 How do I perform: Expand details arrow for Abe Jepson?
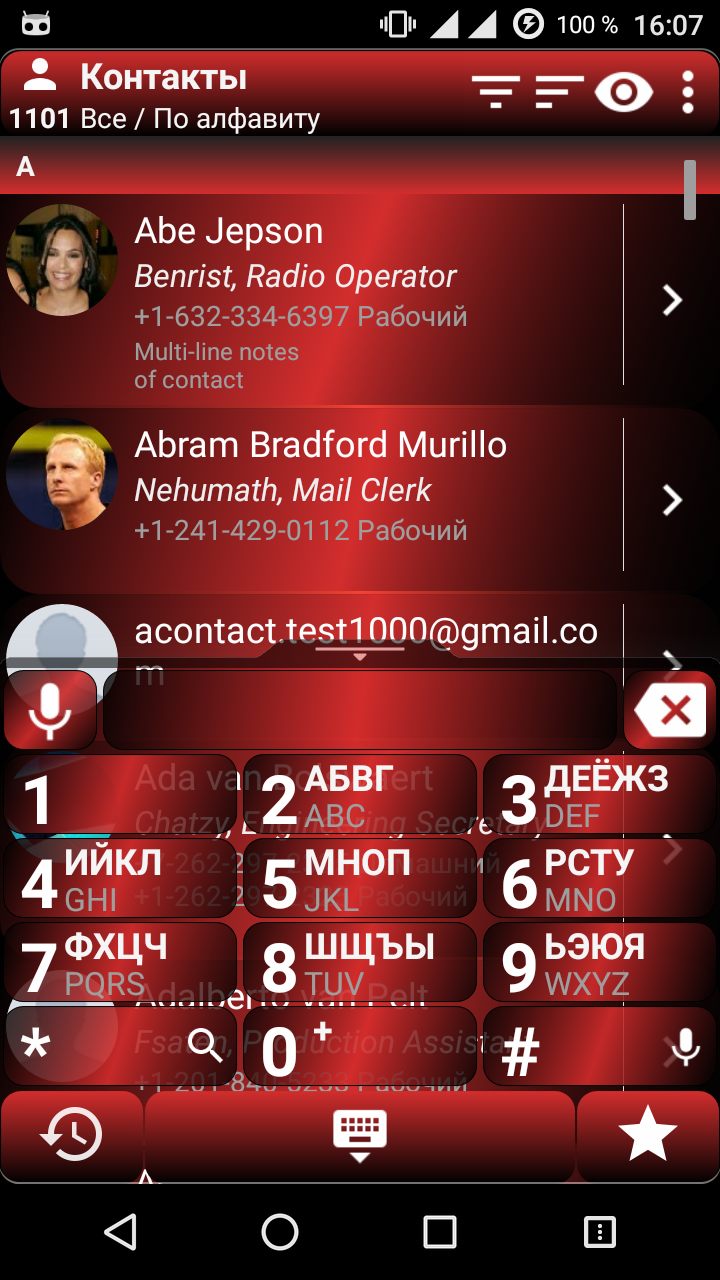tap(672, 299)
